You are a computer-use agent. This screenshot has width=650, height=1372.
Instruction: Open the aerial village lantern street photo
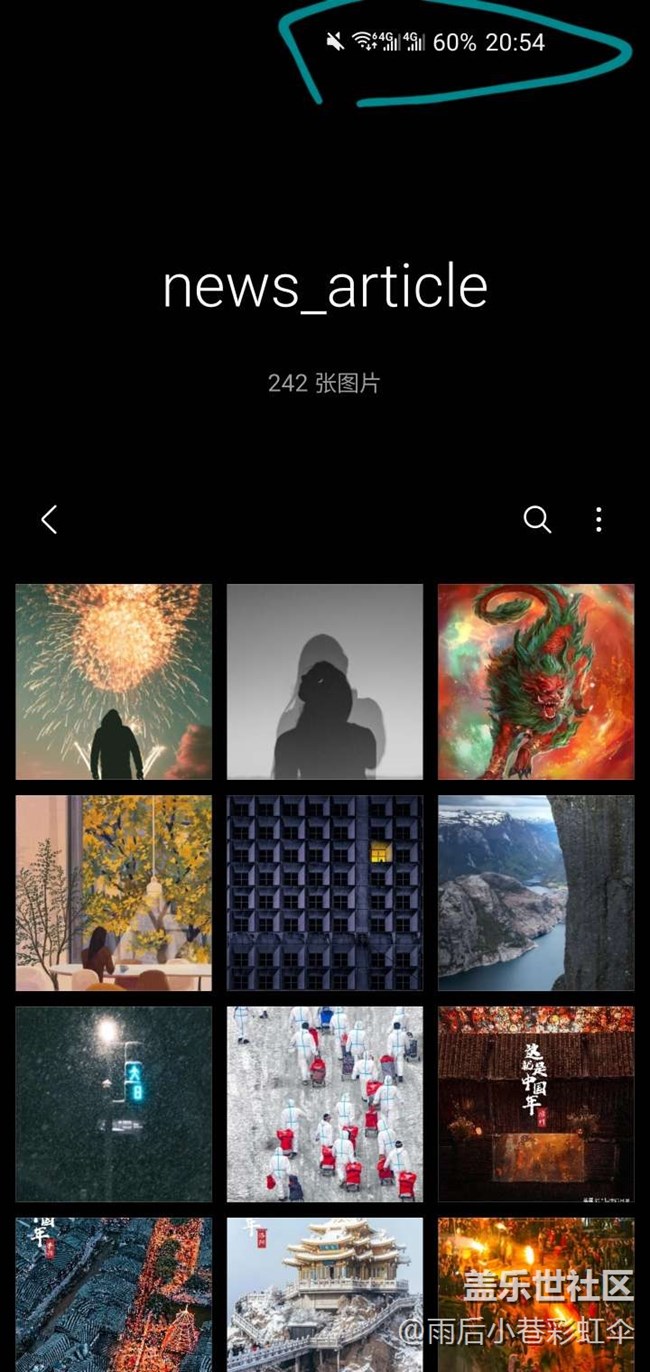[x=114, y=1294]
